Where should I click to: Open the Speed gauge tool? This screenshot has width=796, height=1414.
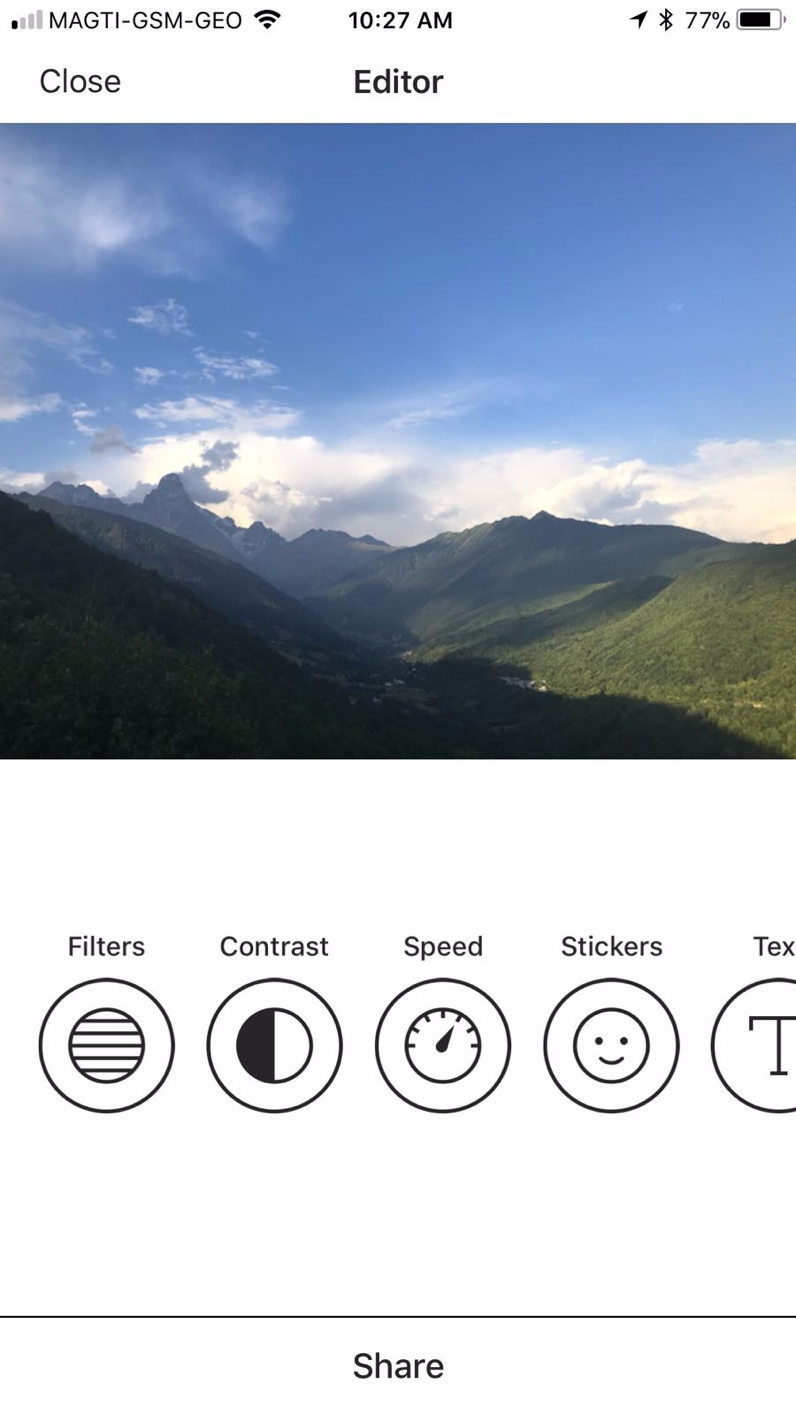443,1045
